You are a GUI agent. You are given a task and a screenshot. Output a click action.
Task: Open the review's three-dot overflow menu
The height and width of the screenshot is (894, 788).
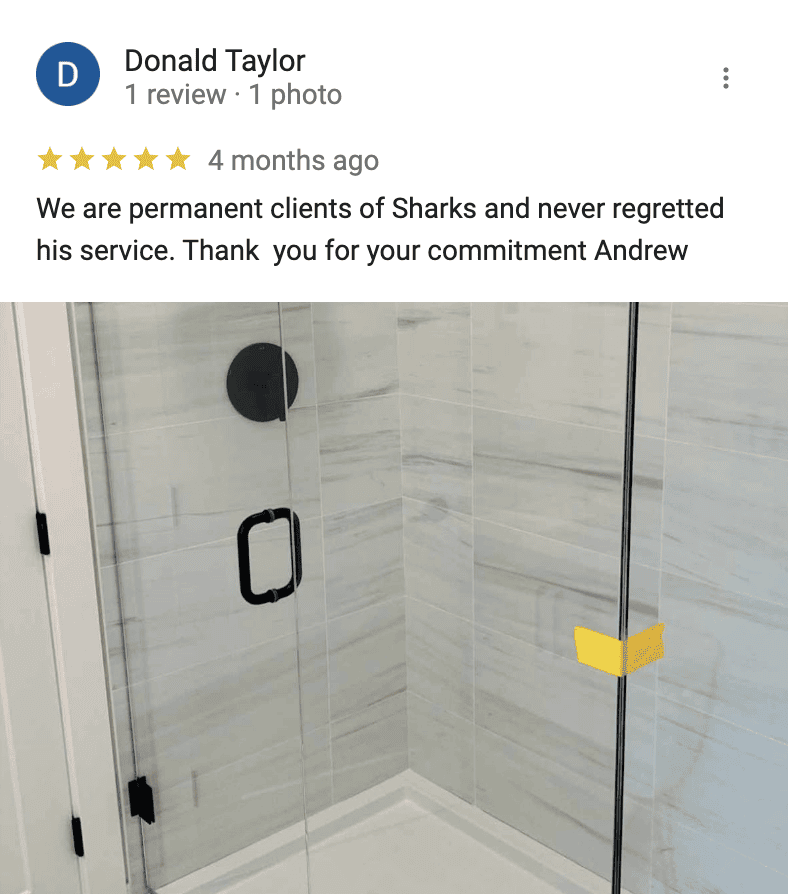(725, 78)
